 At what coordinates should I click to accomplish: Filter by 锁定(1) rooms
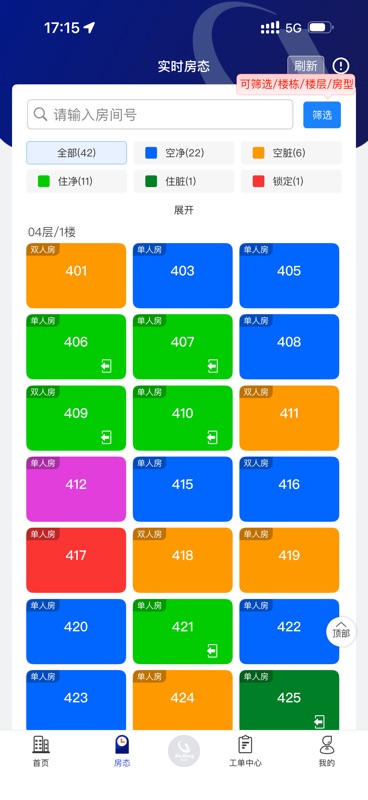pos(291,181)
